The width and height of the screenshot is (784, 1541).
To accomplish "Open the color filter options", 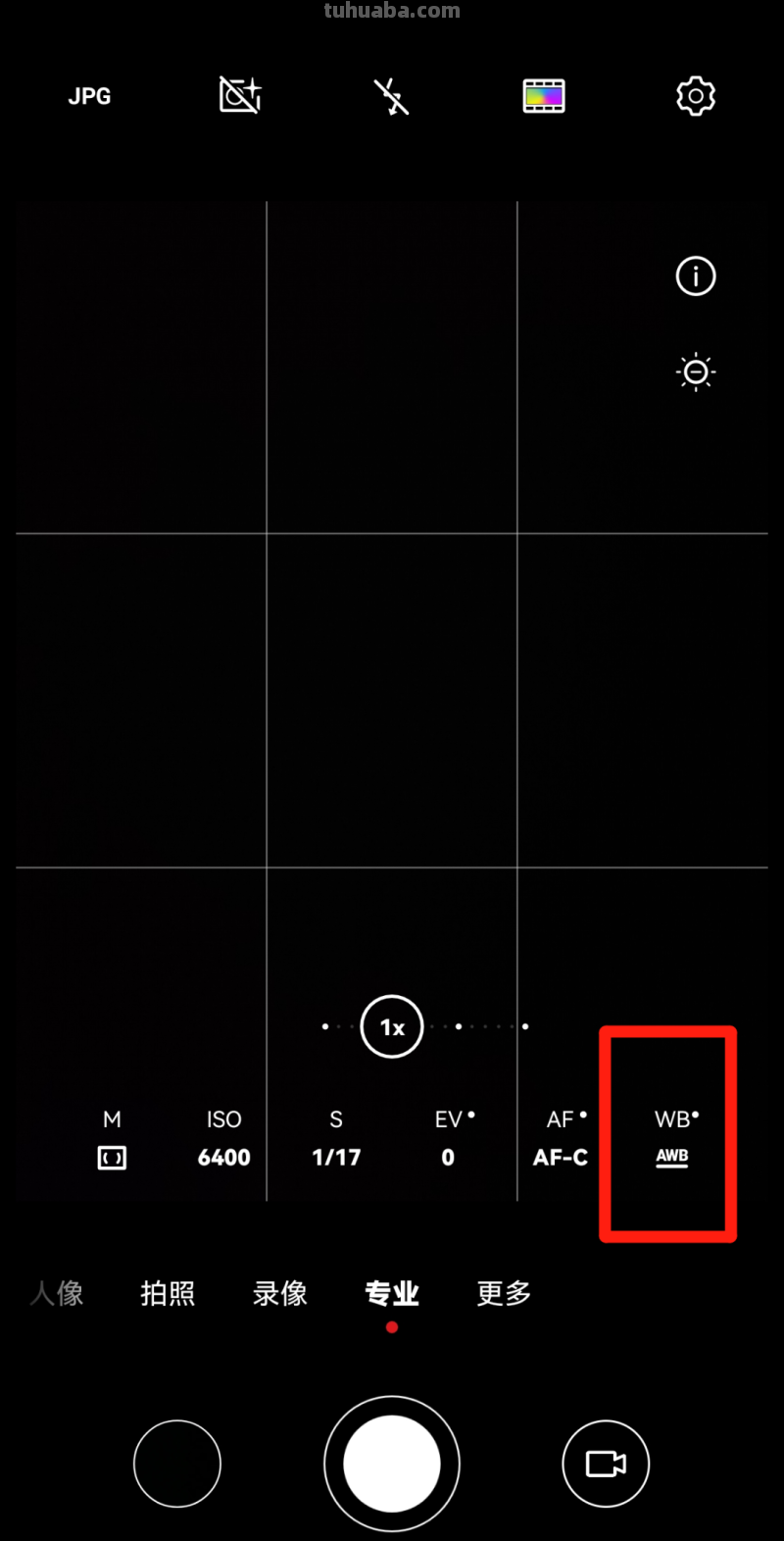I will [544, 96].
